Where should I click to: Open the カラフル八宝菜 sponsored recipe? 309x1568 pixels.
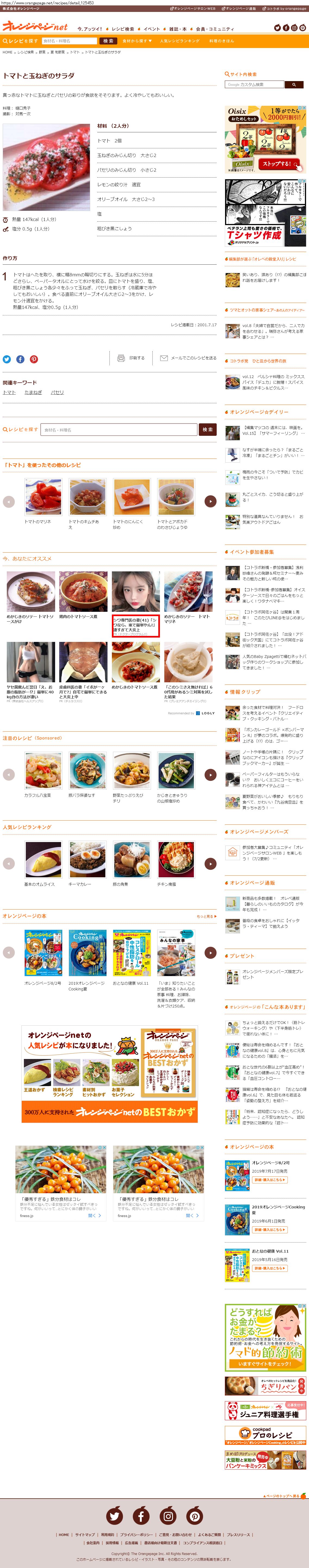point(43,774)
